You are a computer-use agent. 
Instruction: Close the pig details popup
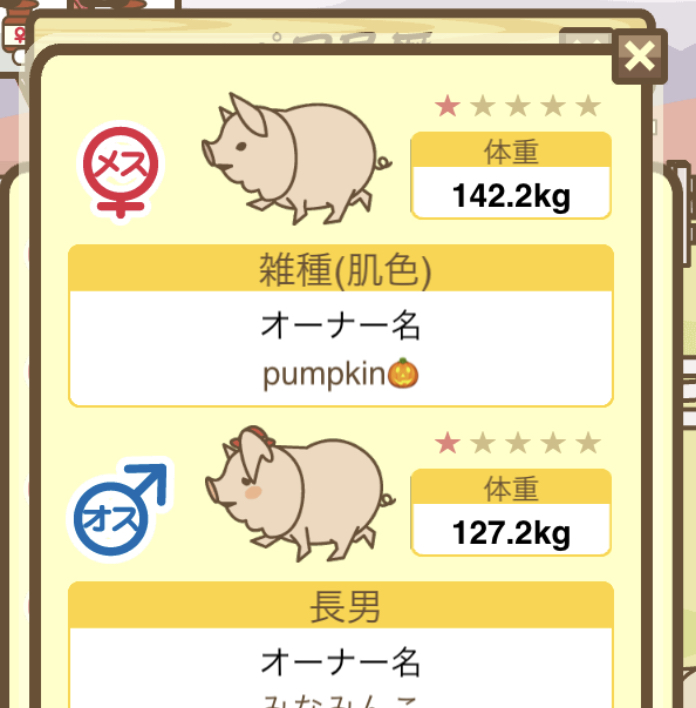[639, 58]
